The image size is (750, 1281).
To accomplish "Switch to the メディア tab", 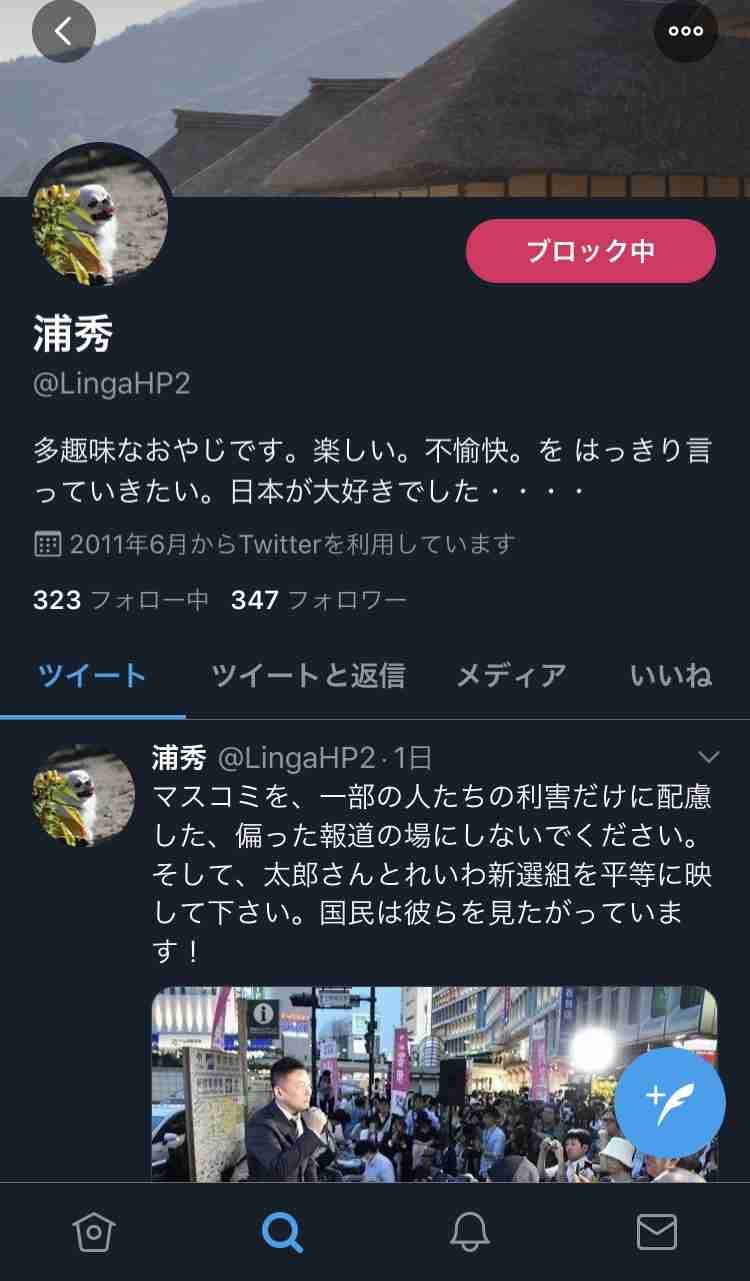I will coord(511,676).
